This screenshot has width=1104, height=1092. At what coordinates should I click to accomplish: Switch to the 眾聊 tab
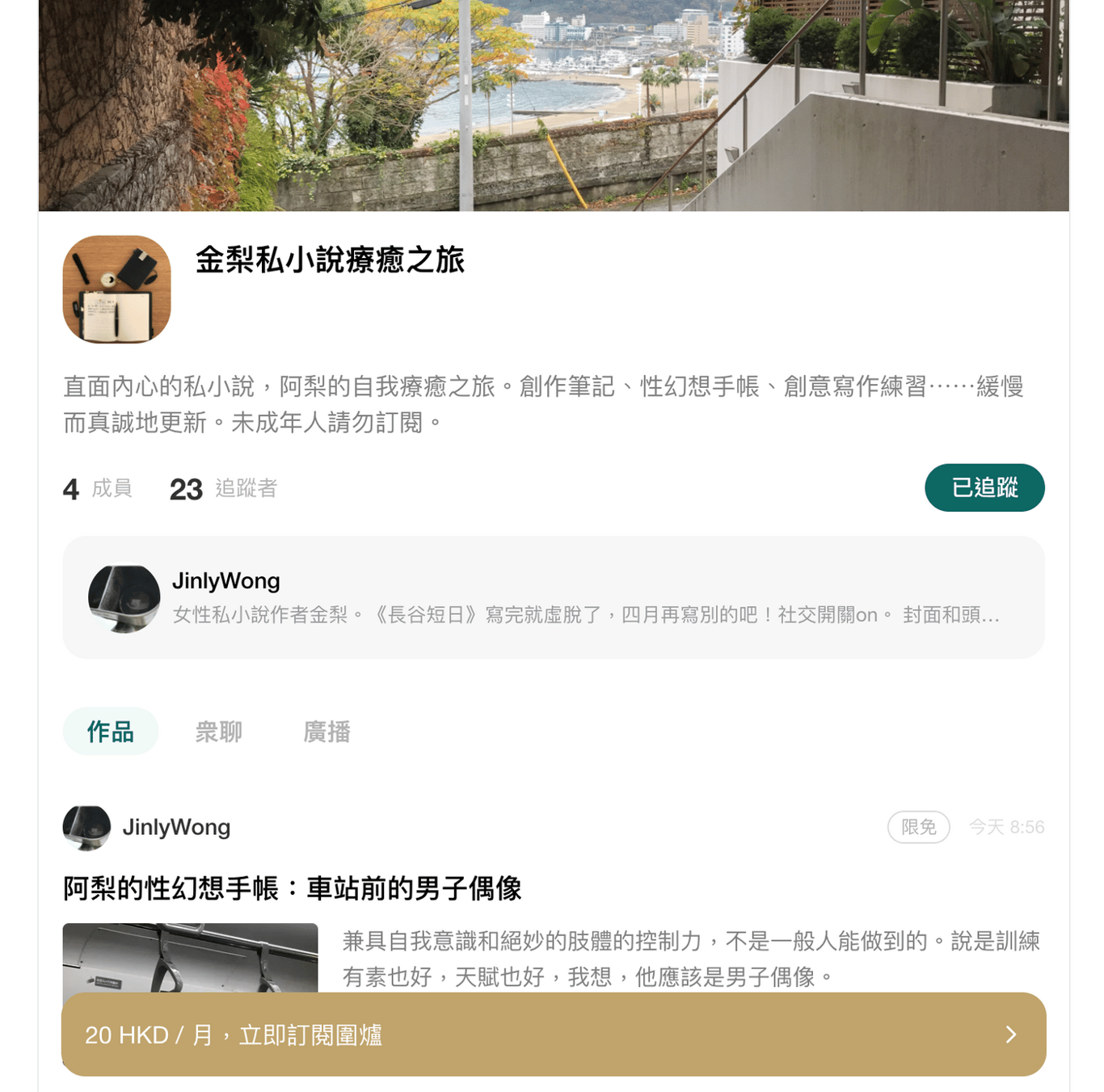click(x=218, y=732)
